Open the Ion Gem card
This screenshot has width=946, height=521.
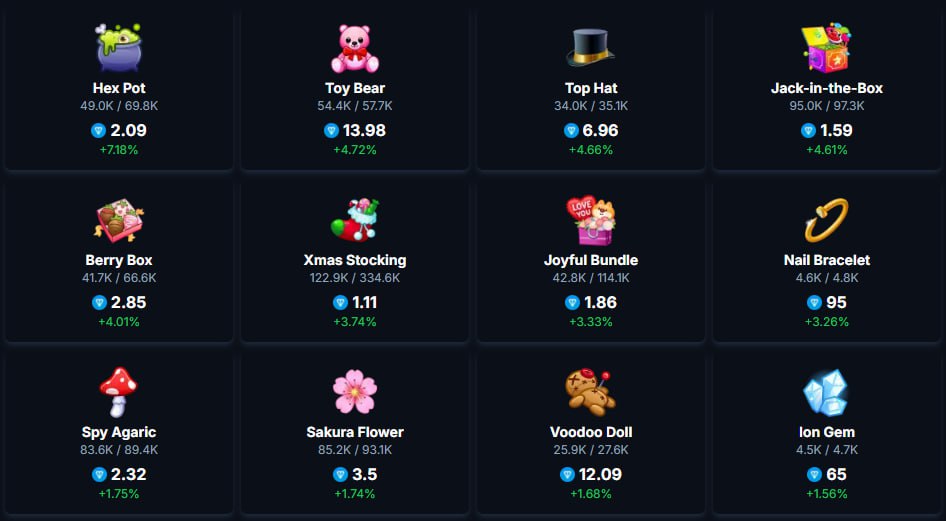827,432
